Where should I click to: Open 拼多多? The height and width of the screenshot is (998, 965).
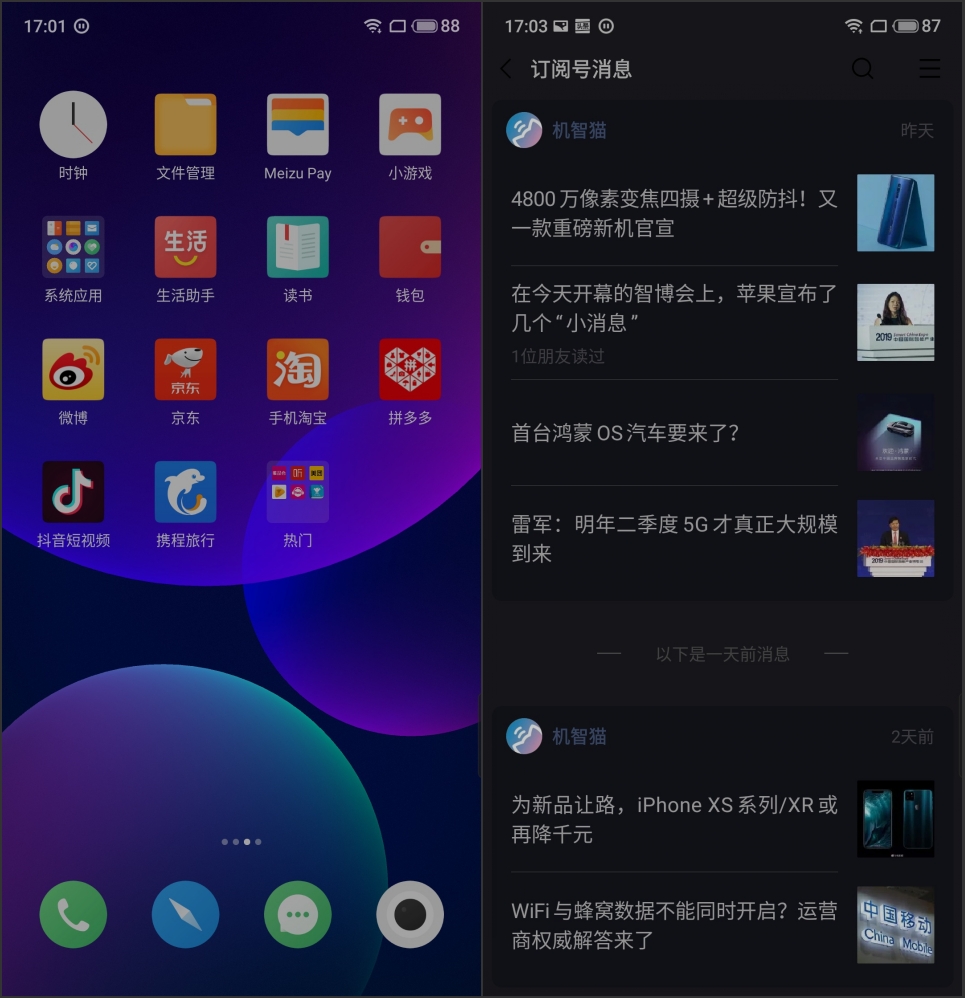(x=410, y=370)
